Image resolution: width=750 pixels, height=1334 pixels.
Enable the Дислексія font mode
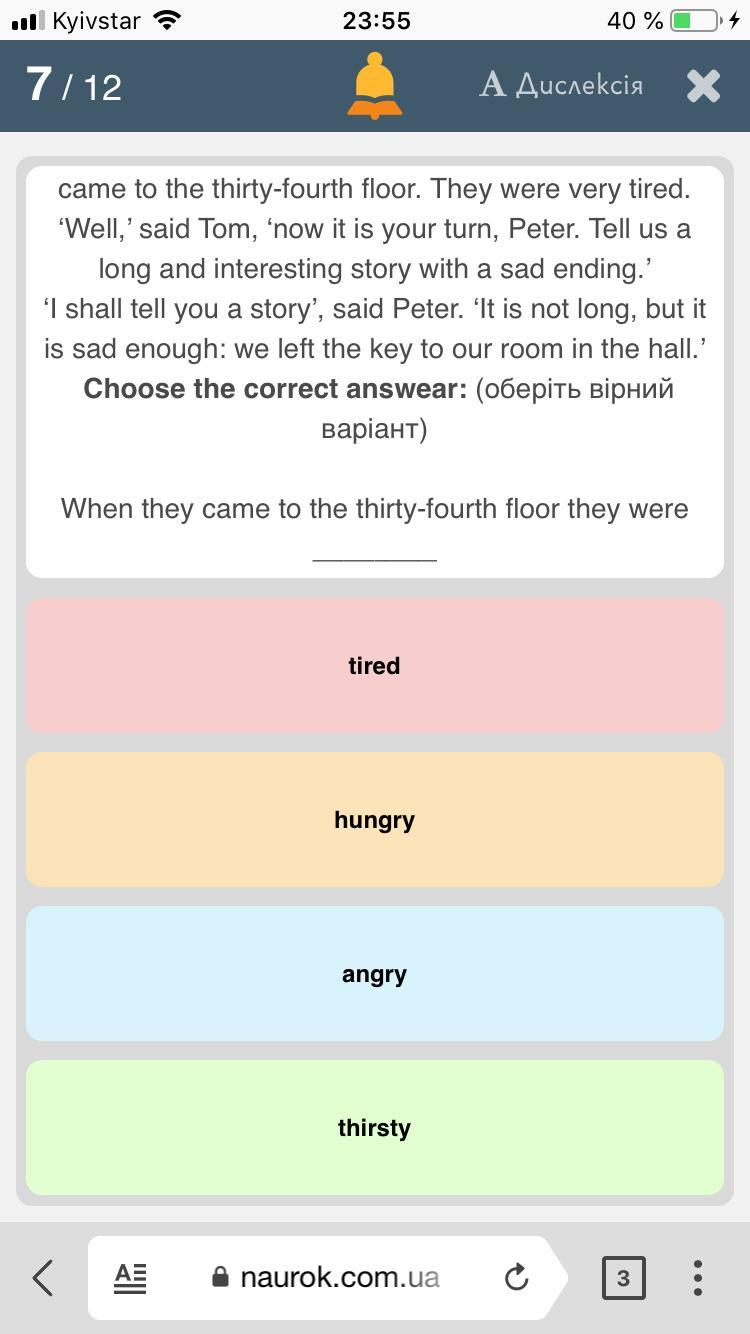coord(561,86)
